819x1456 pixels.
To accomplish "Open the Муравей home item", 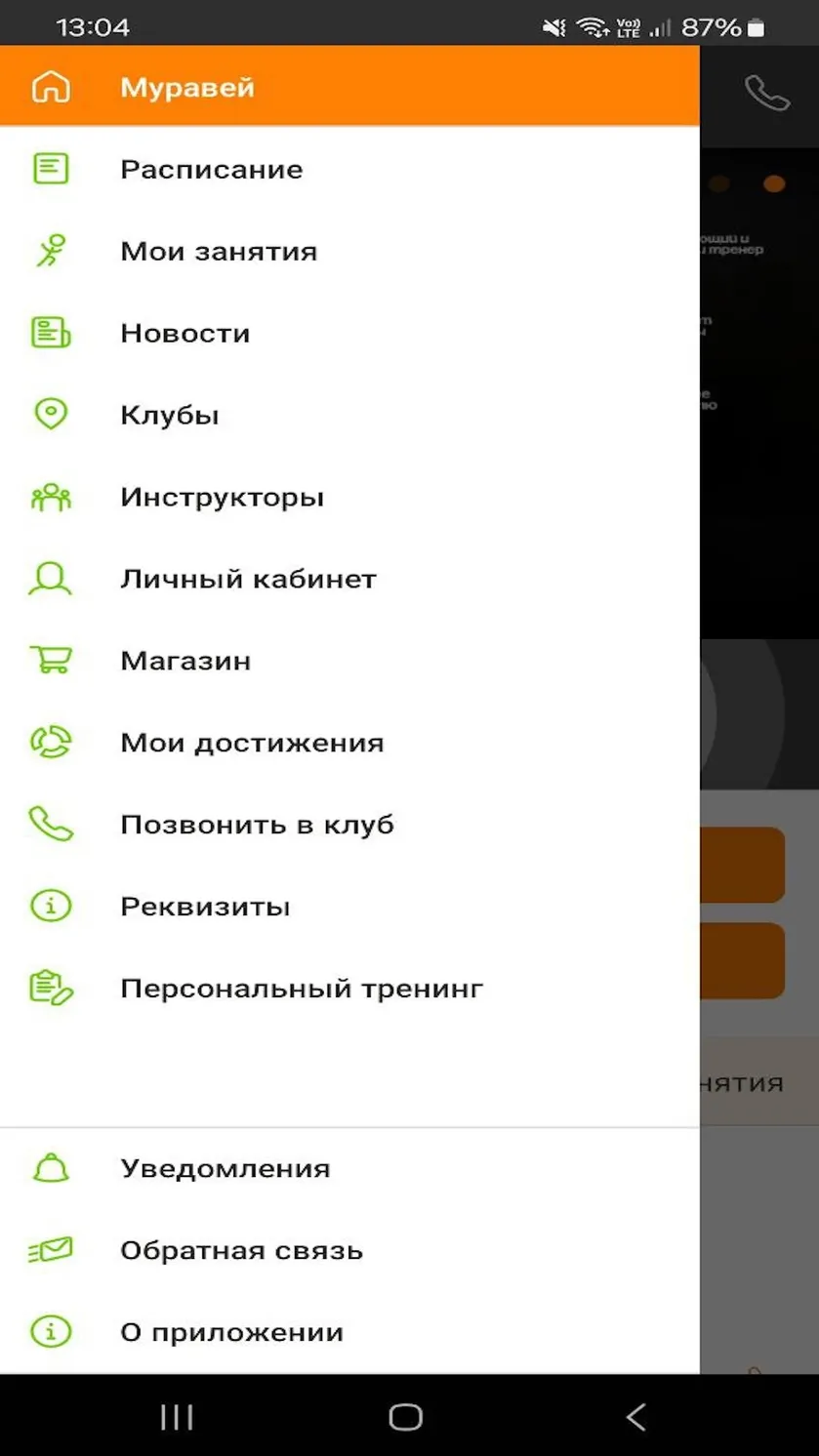I will click(349, 87).
